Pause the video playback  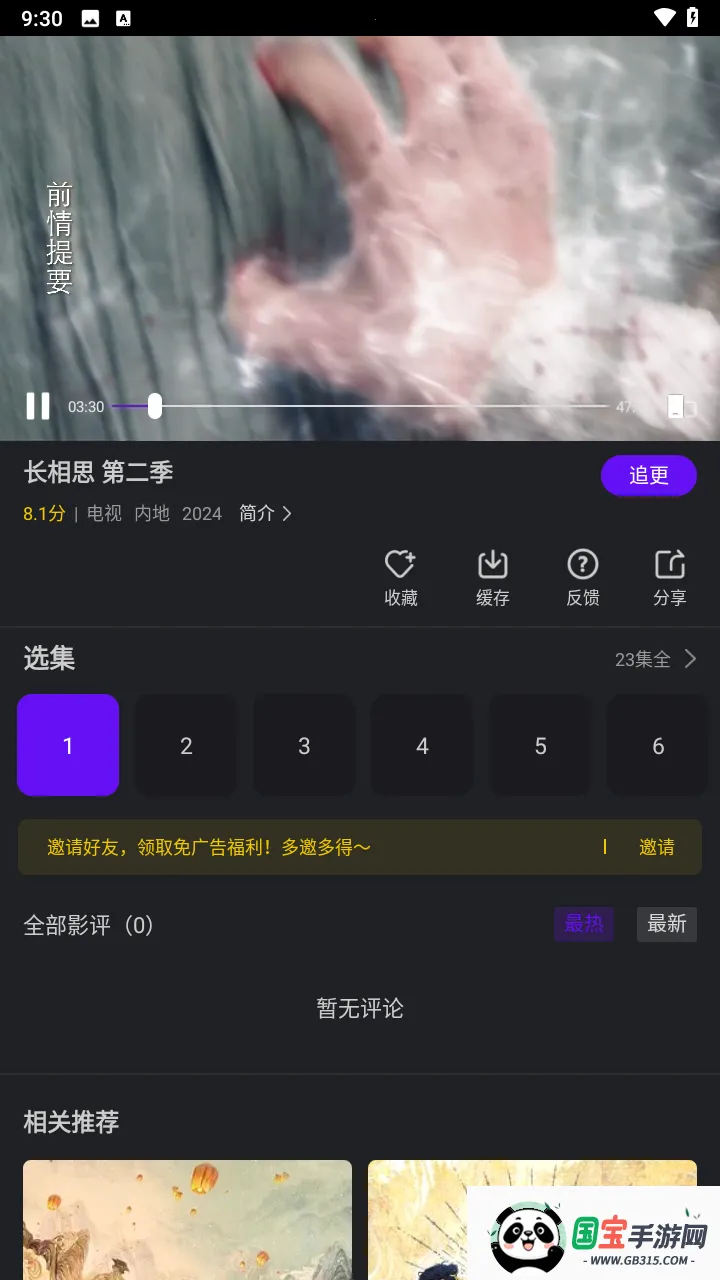point(38,406)
